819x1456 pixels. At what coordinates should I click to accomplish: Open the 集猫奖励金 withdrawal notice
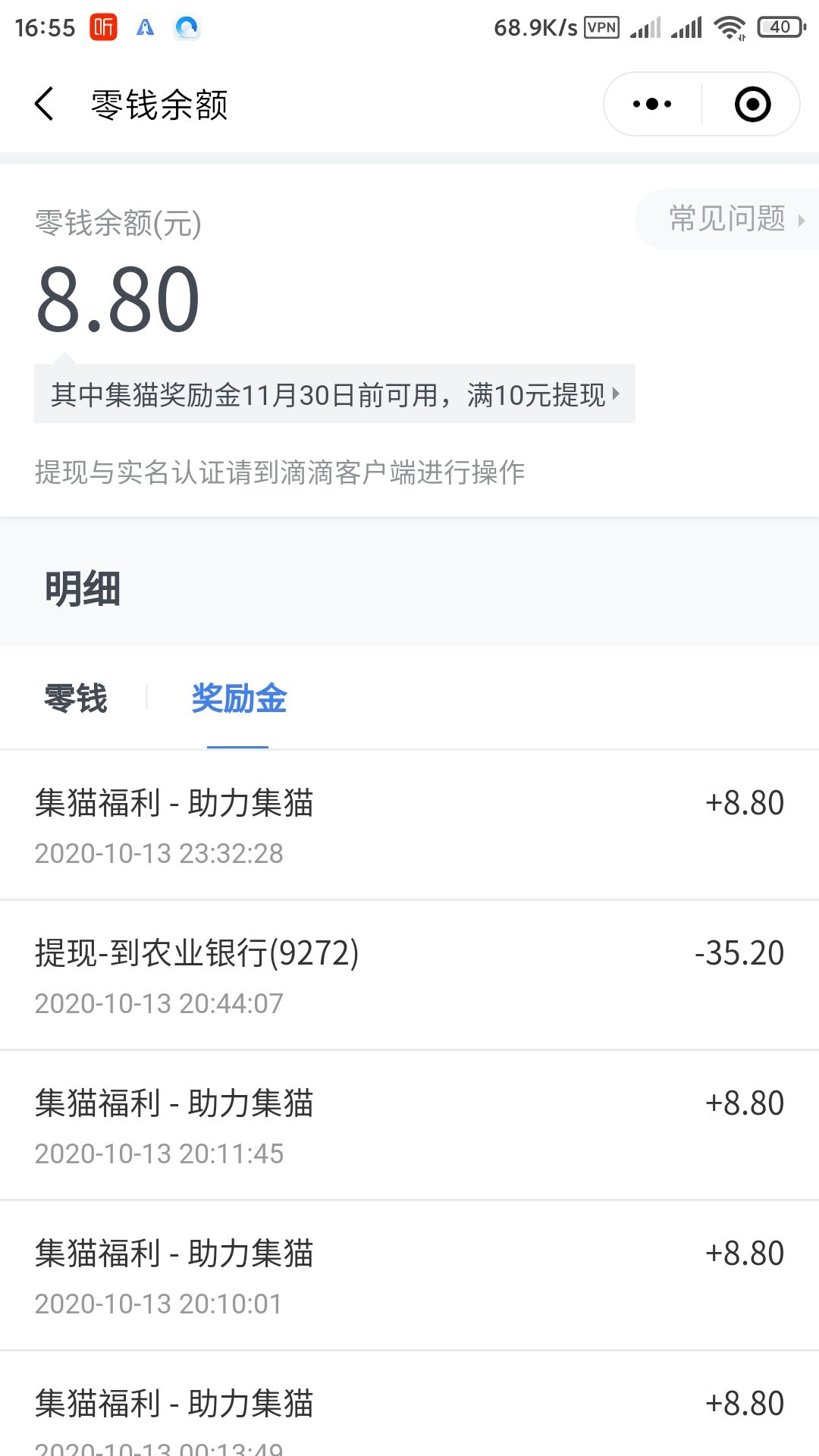click(x=334, y=394)
